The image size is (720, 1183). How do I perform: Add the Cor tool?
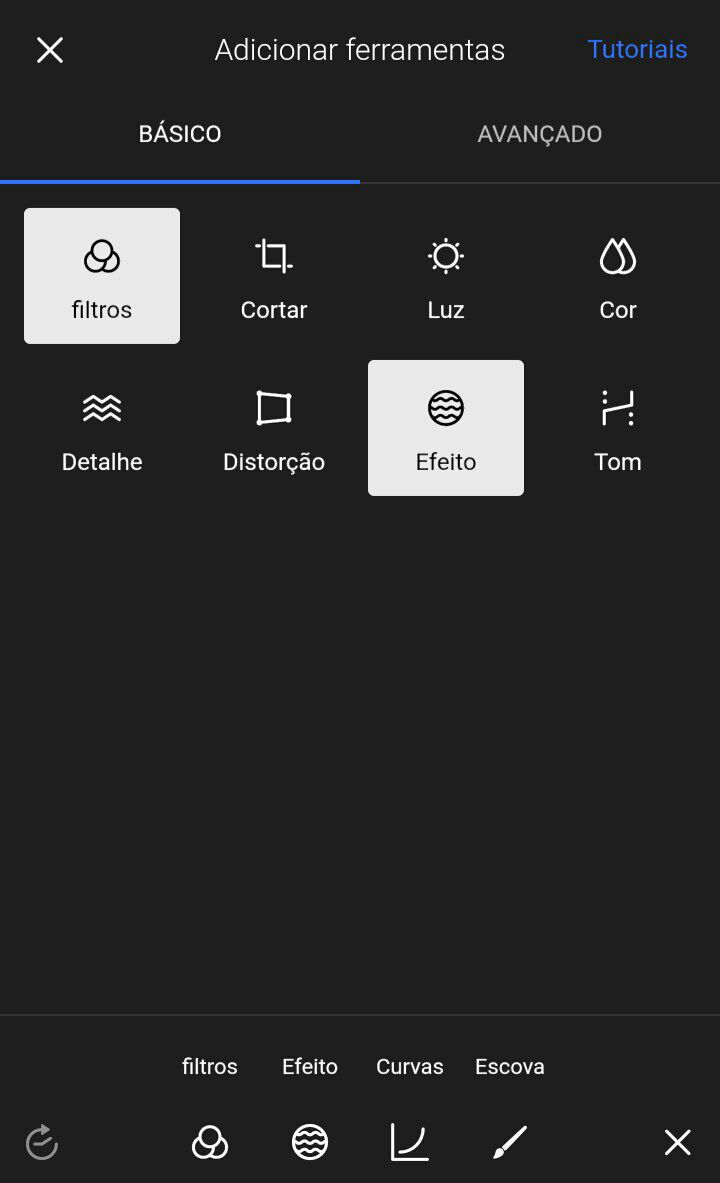[618, 276]
